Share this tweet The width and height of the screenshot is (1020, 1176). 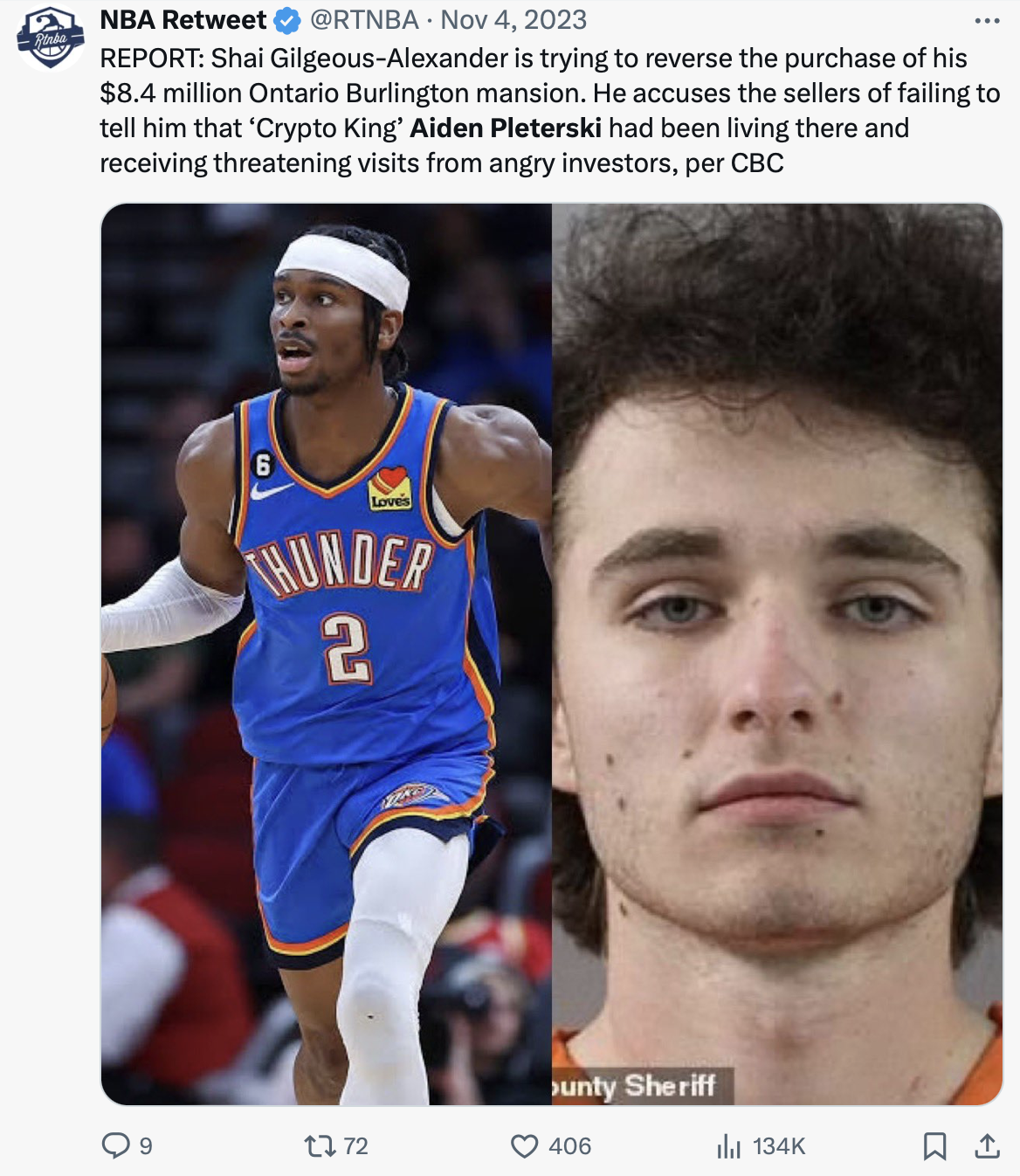[987, 1145]
